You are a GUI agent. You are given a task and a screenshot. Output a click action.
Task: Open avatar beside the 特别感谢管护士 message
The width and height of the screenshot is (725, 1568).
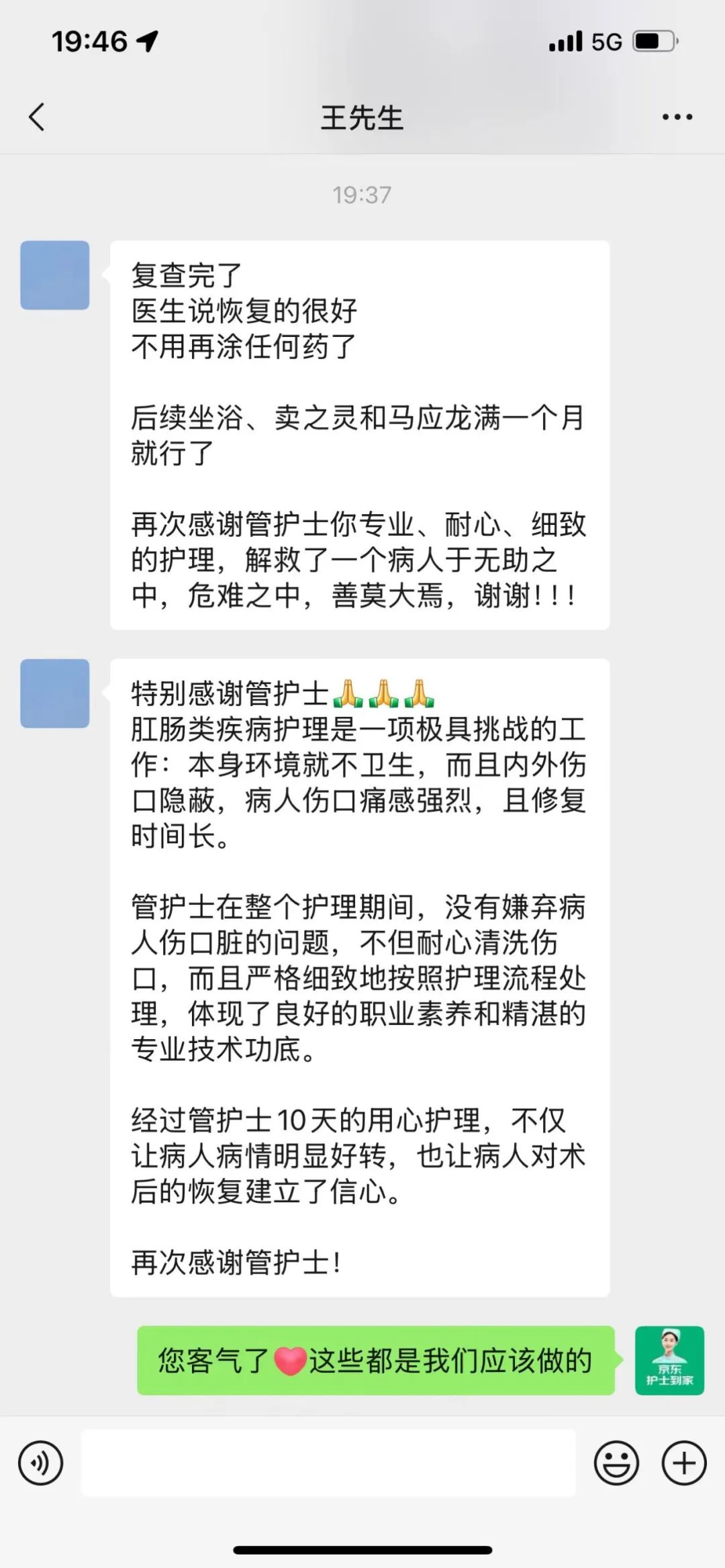click(55, 693)
